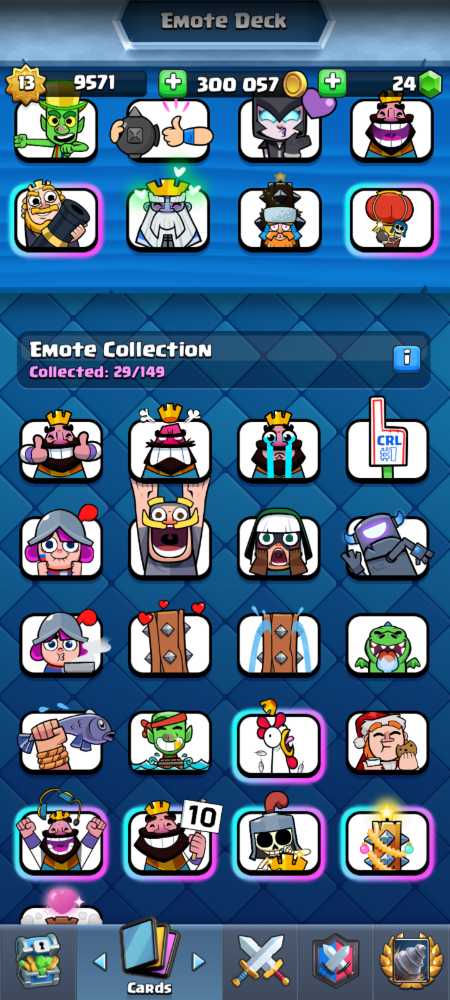
Task: Open the emote collection info button
Action: 407,358
